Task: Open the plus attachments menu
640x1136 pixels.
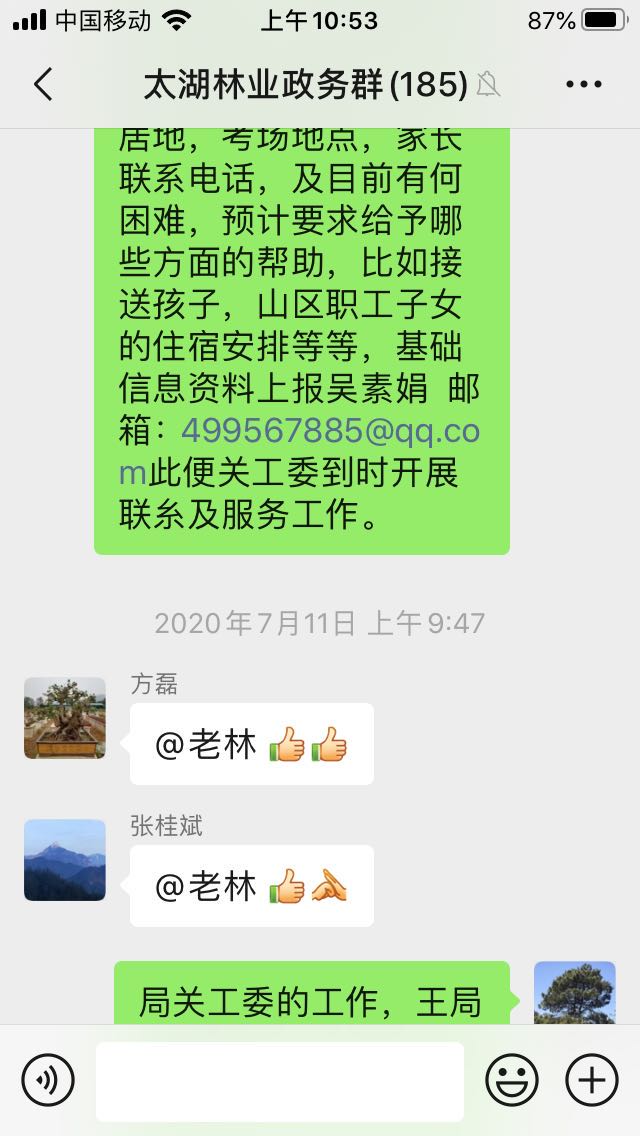Action: [x=592, y=1080]
